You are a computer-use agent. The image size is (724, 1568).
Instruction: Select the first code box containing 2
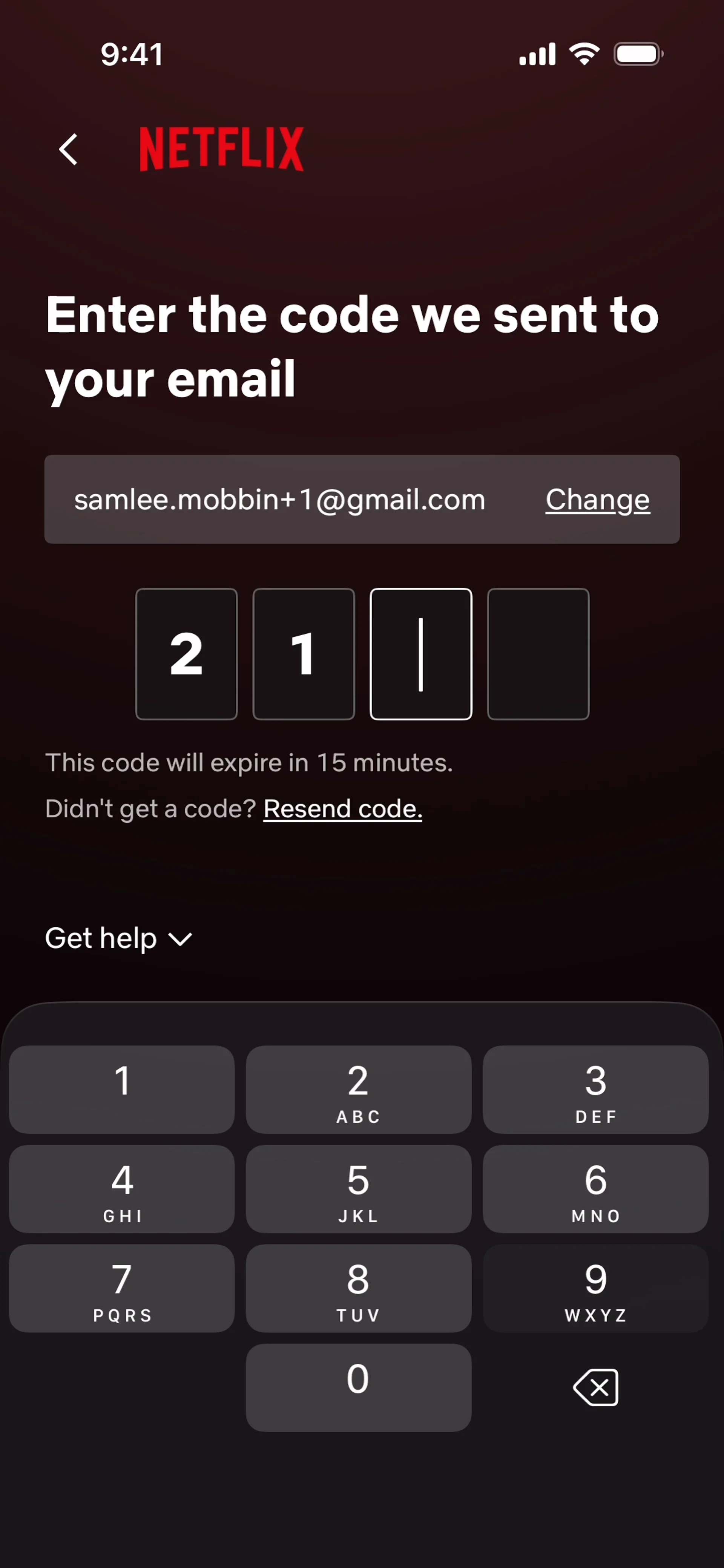(x=186, y=654)
